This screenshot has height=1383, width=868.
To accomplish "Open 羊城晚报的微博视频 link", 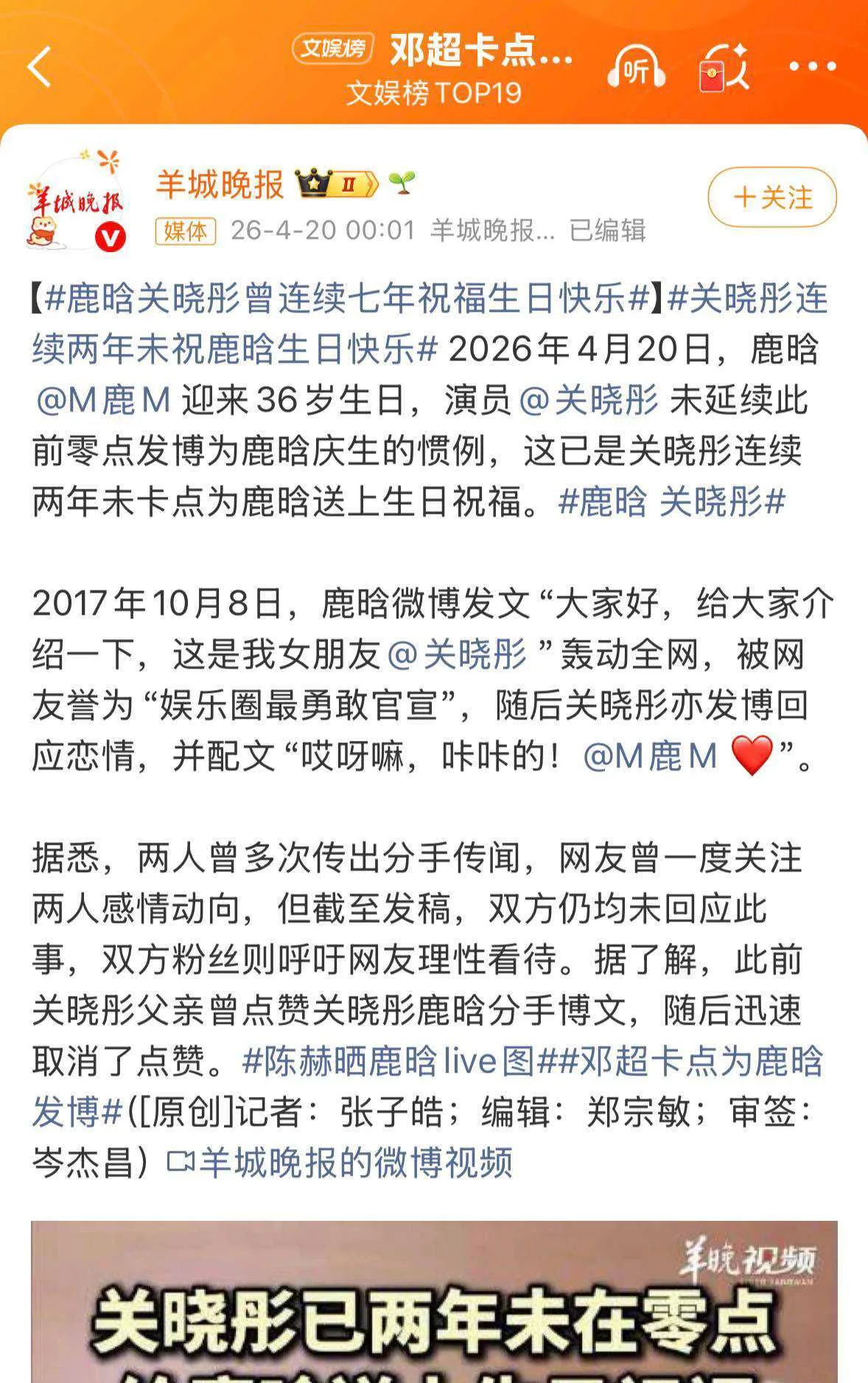I will pos(340,1163).
